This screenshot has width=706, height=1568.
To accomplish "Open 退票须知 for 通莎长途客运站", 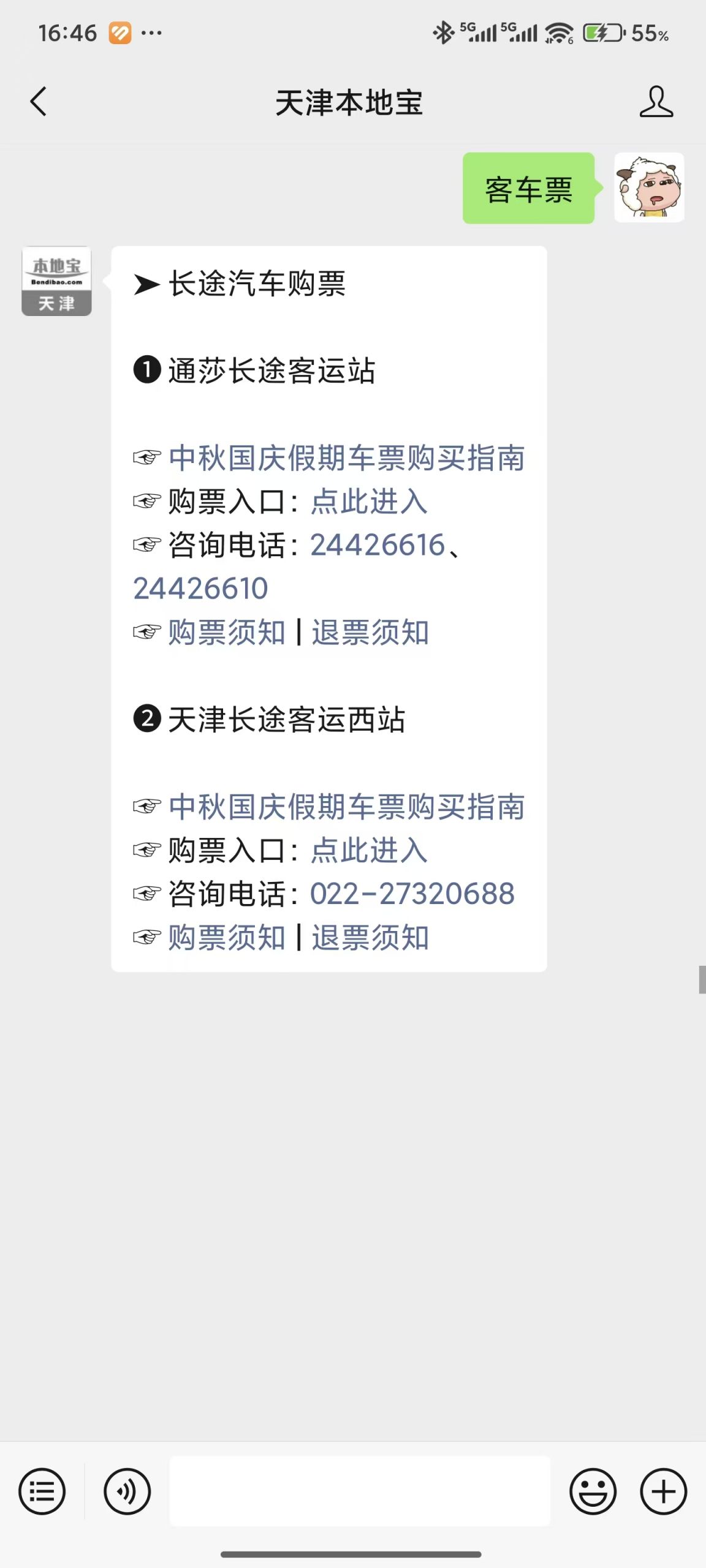I will pyautogui.click(x=370, y=632).
